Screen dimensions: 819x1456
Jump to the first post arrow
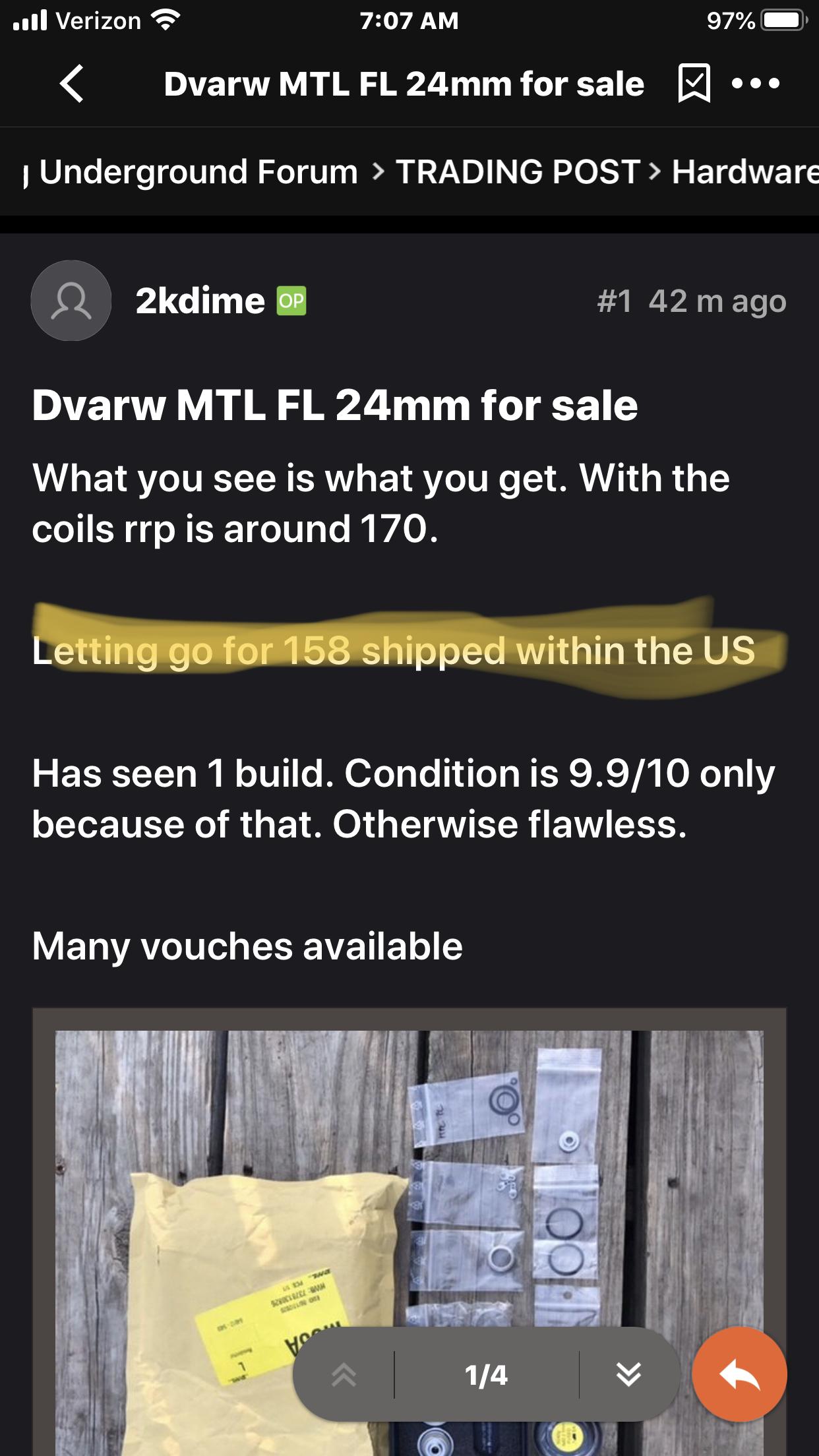(344, 1375)
